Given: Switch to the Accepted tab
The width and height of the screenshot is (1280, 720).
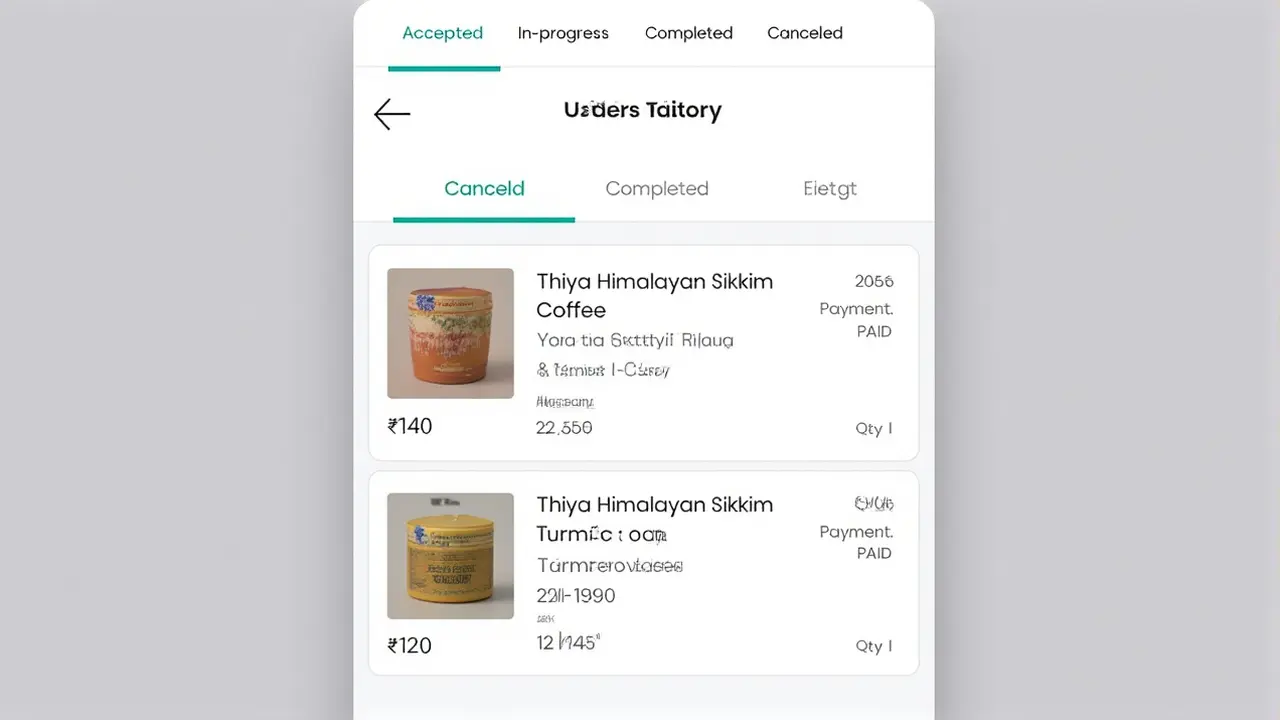Looking at the screenshot, I should click(x=442, y=33).
